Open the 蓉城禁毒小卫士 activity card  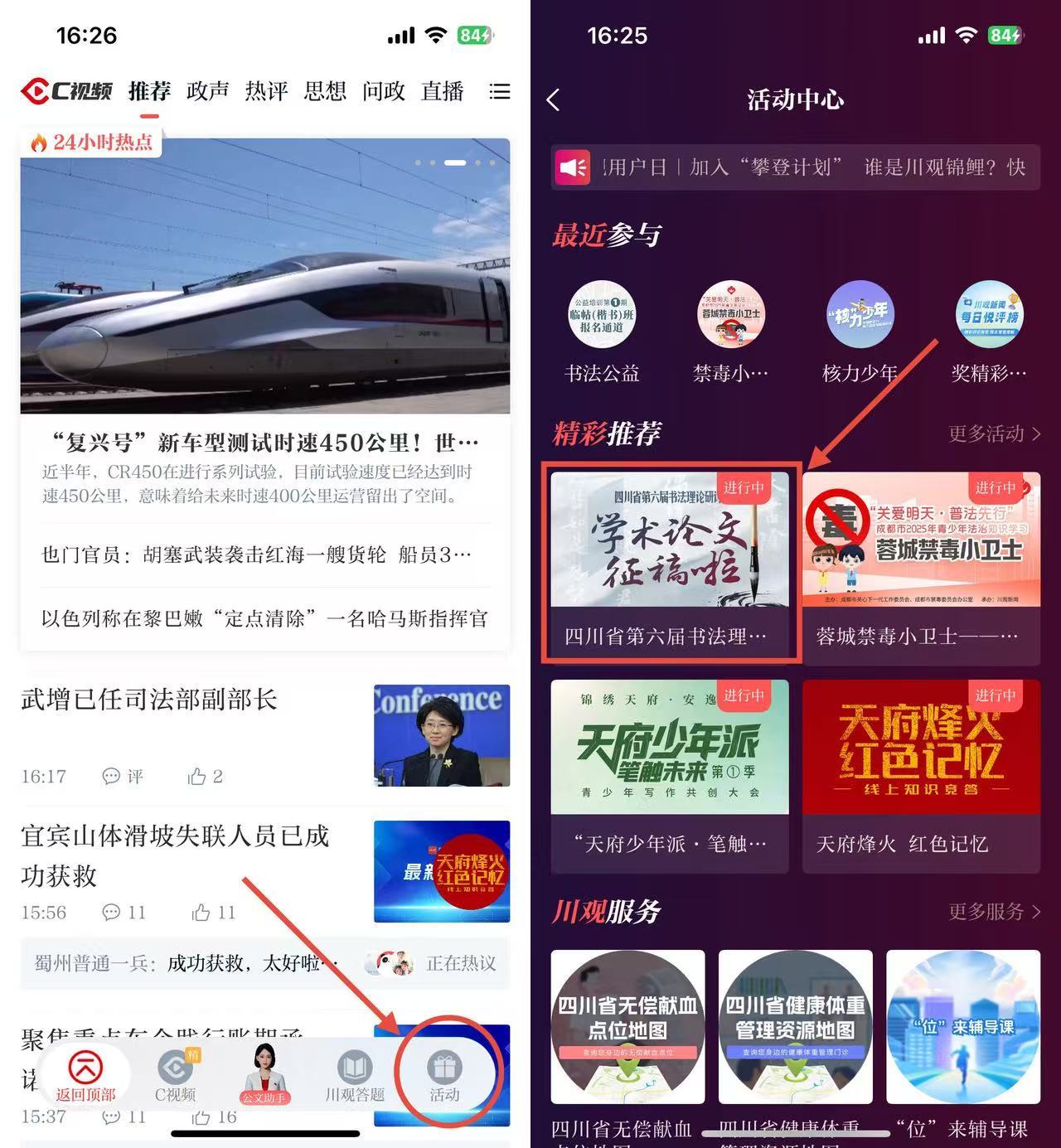[x=921, y=564]
